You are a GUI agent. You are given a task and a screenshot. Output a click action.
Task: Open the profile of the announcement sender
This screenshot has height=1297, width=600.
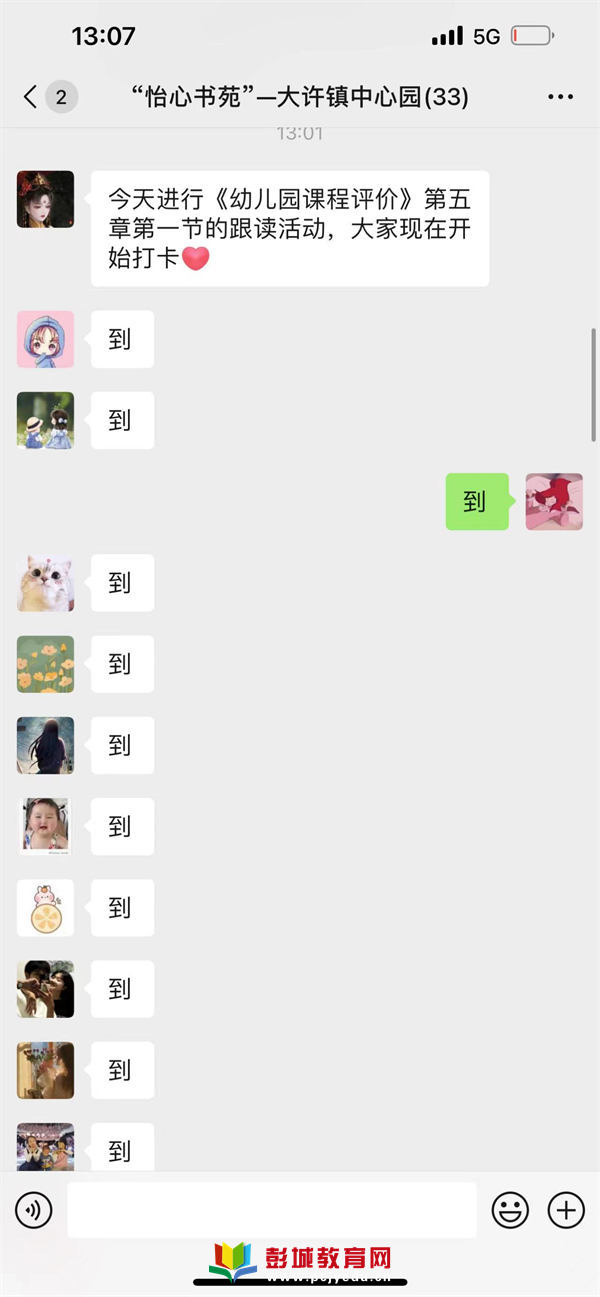(x=45, y=199)
